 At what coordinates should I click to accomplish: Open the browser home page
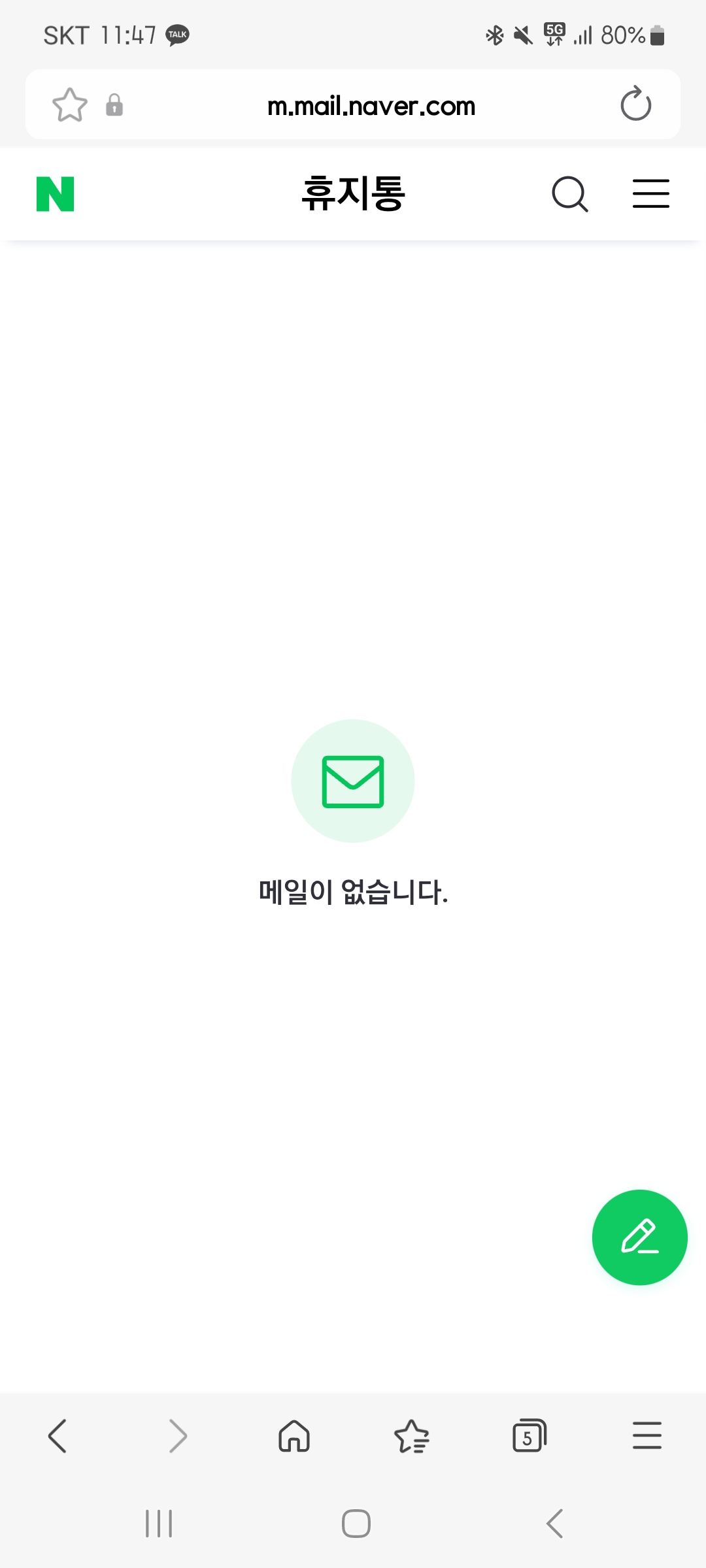(x=294, y=1436)
